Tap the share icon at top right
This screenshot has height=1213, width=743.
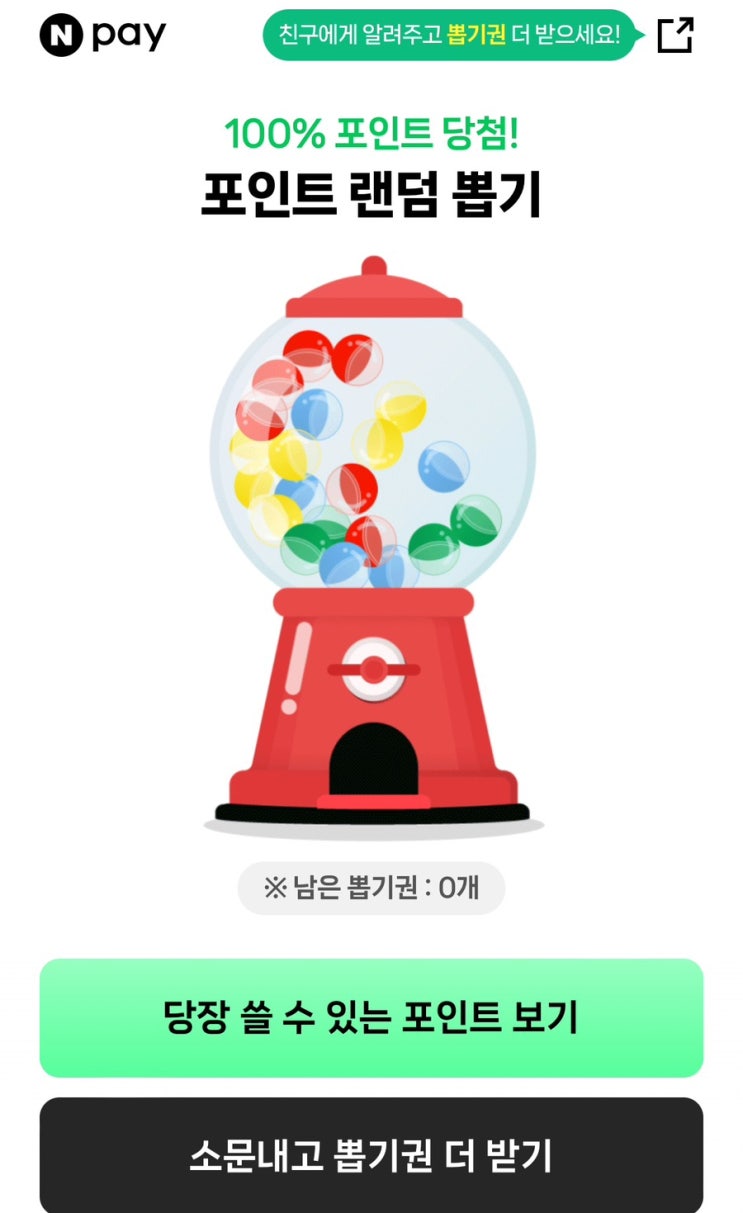tap(675, 36)
